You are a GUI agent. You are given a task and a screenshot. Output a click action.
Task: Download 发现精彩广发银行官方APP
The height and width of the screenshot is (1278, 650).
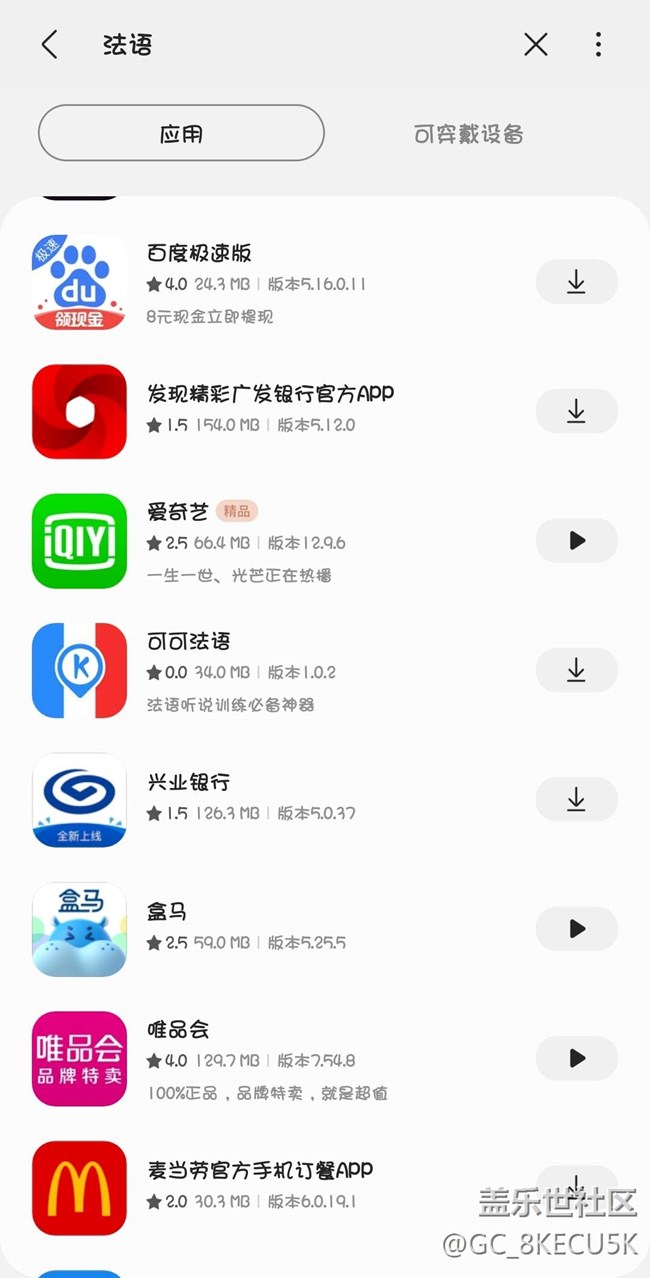coord(576,411)
